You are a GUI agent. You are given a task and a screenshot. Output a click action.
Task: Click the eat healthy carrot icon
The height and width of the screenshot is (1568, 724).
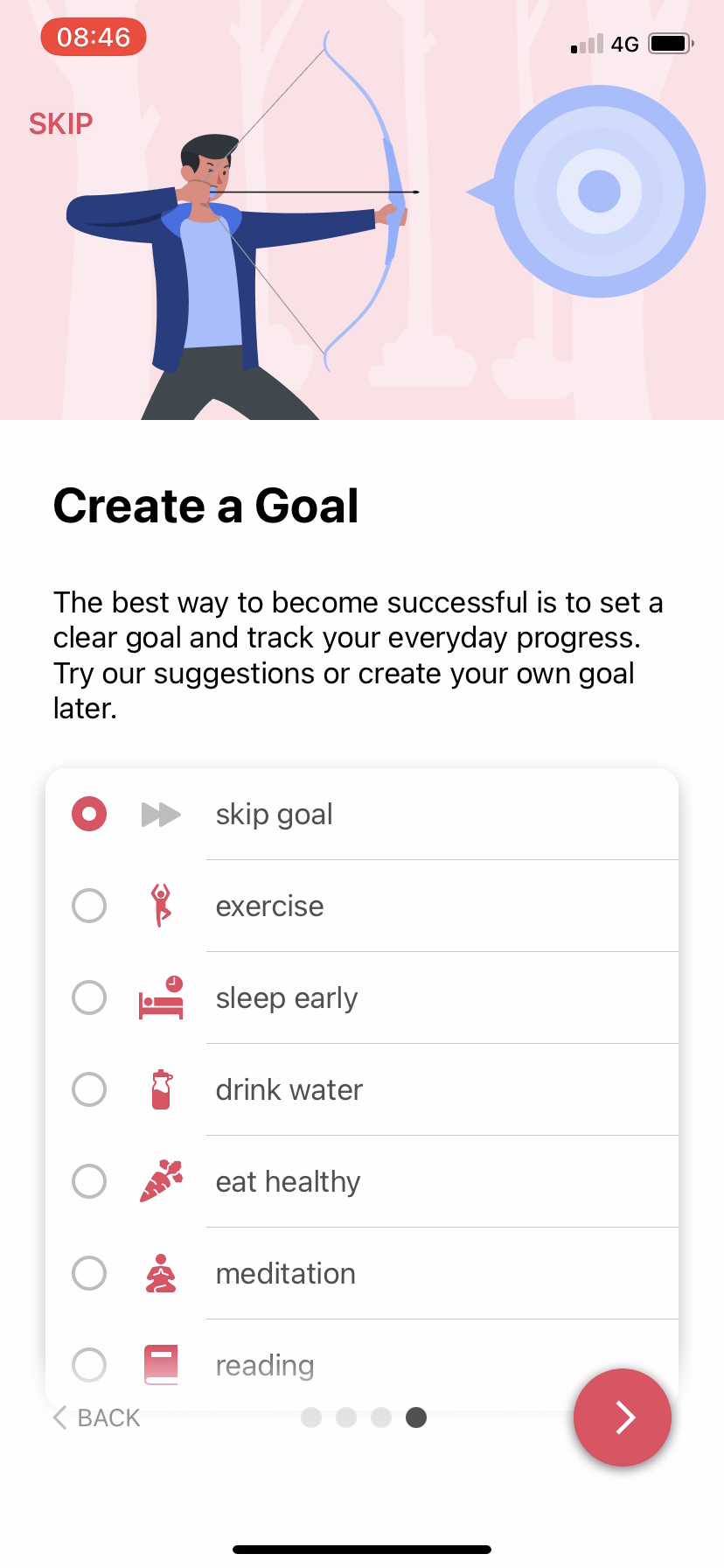tap(161, 1181)
